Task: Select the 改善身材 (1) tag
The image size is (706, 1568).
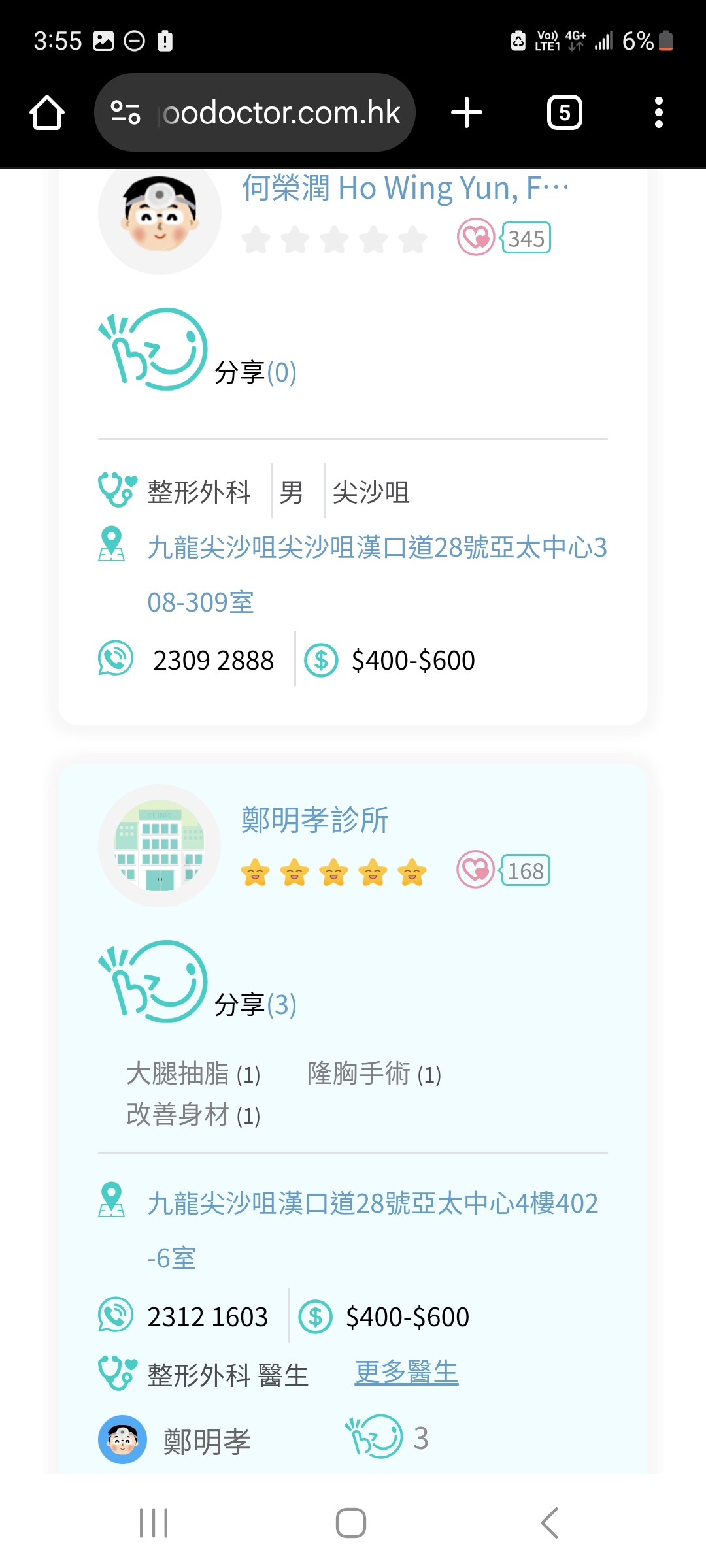Action: [x=193, y=1115]
